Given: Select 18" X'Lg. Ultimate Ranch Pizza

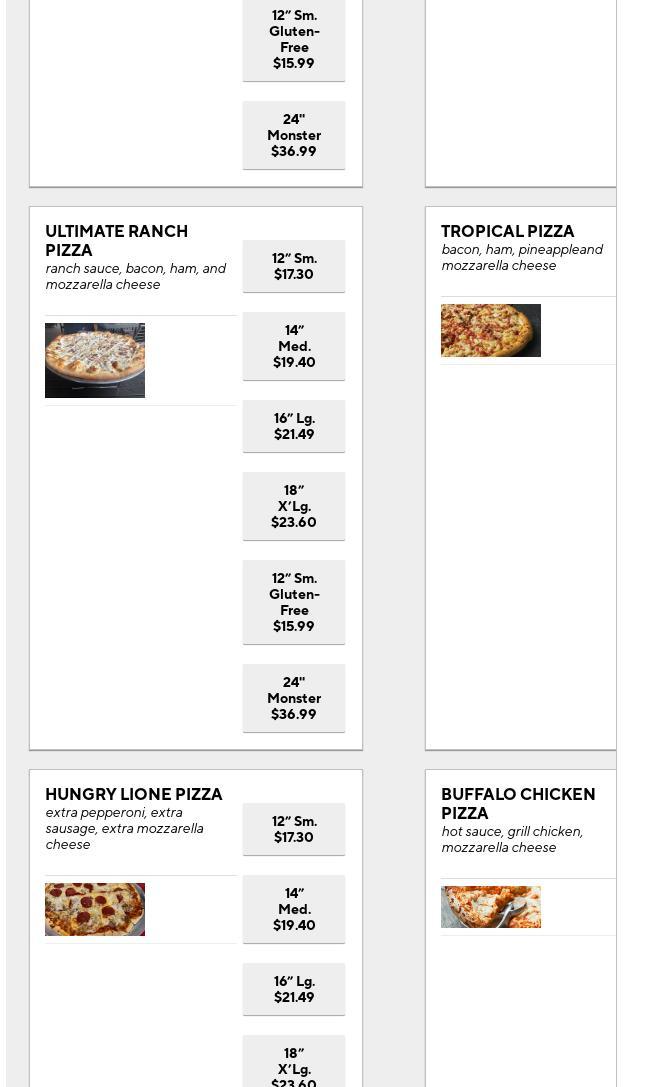Looking at the screenshot, I should pos(294,506).
